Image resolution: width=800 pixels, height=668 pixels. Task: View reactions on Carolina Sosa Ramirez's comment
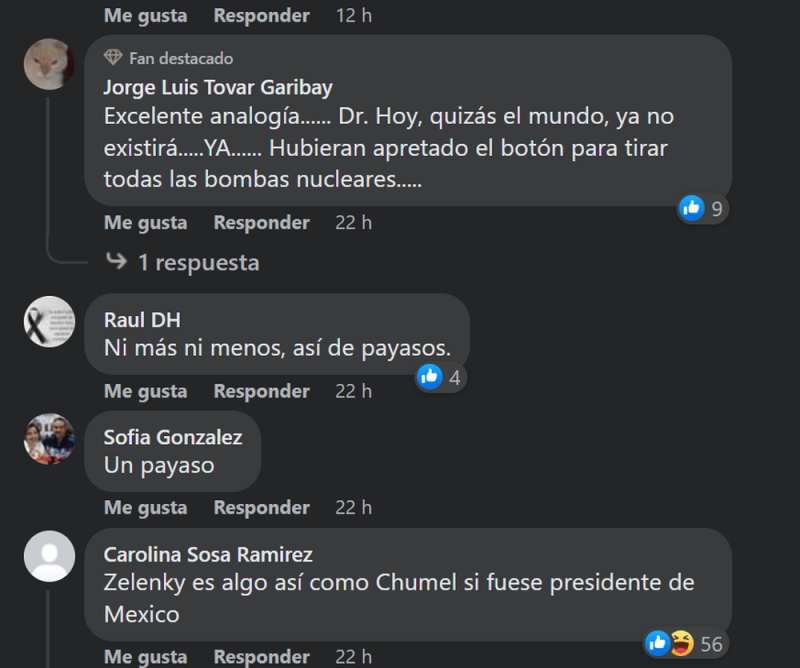(x=685, y=643)
